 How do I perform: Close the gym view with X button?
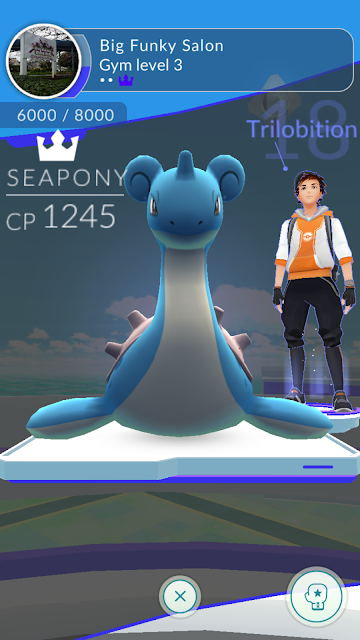point(180,596)
